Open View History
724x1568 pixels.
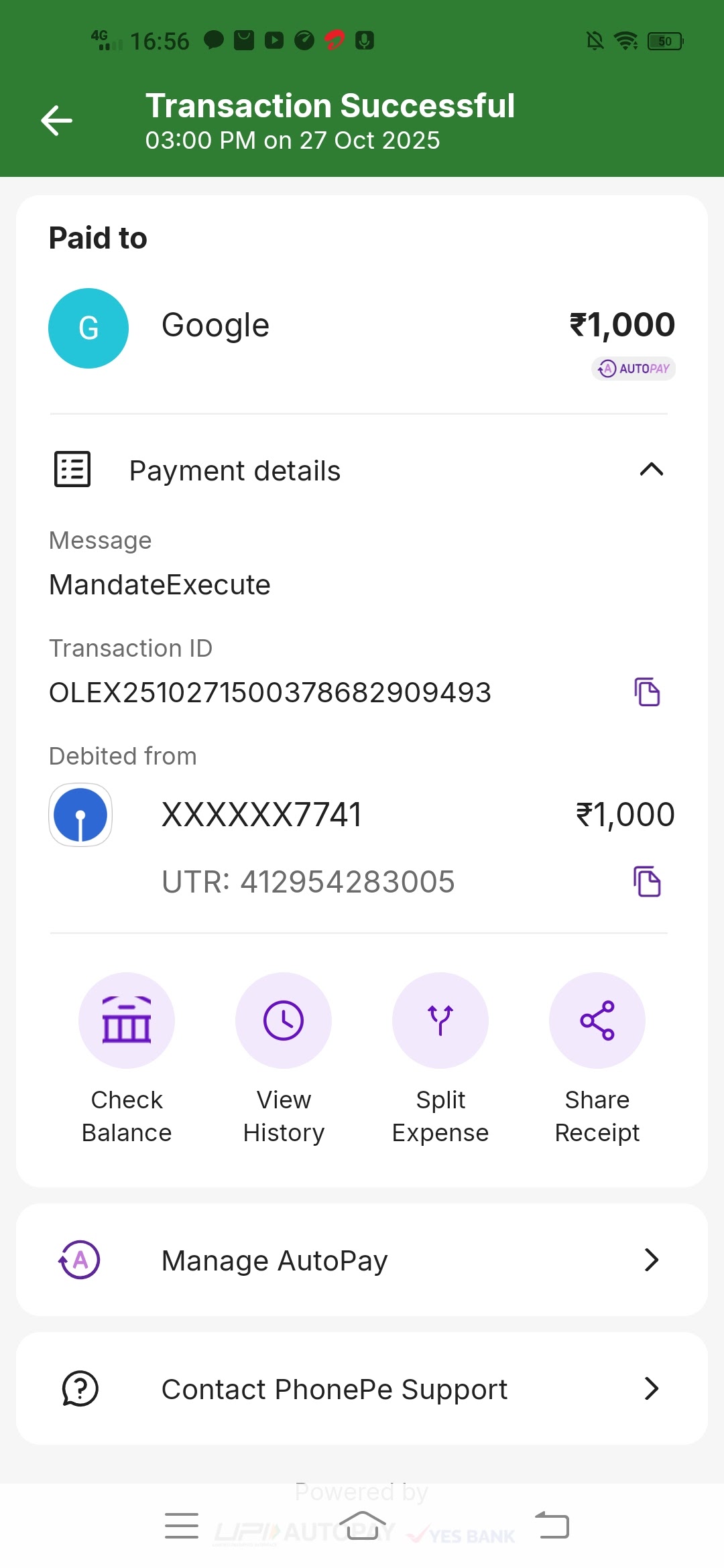point(284,1021)
